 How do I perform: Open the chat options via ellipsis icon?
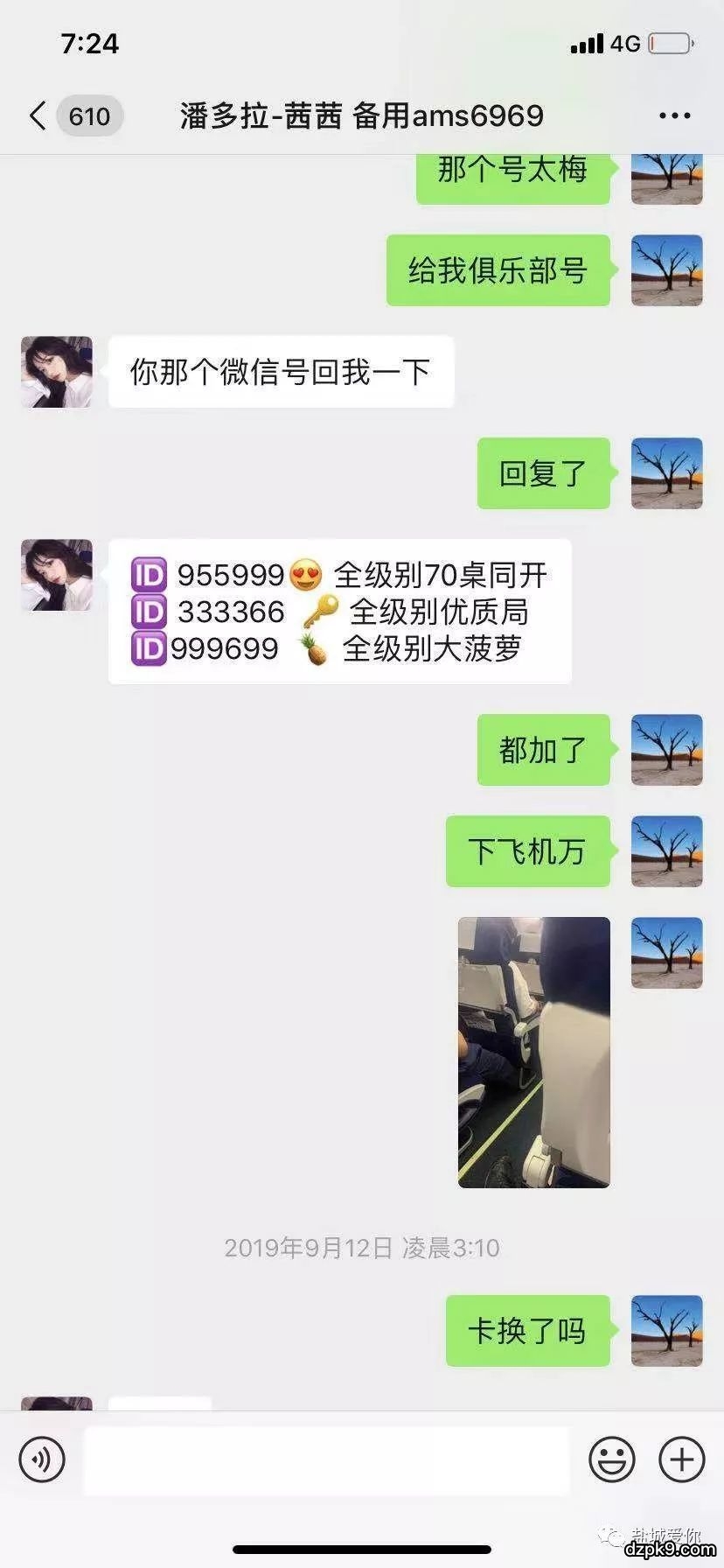click(x=673, y=115)
